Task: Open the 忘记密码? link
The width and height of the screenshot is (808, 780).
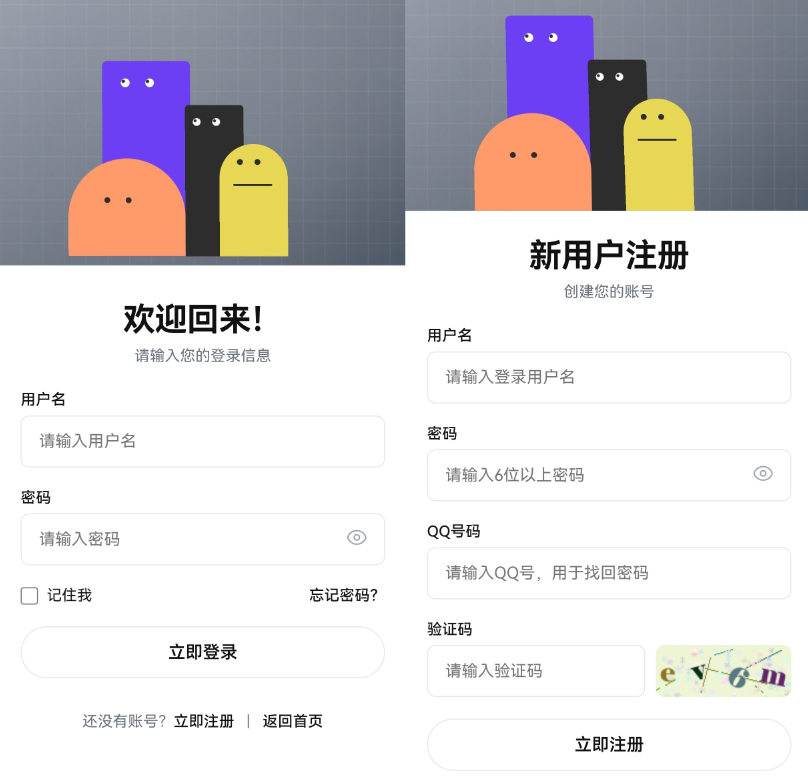Action: point(343,595)
